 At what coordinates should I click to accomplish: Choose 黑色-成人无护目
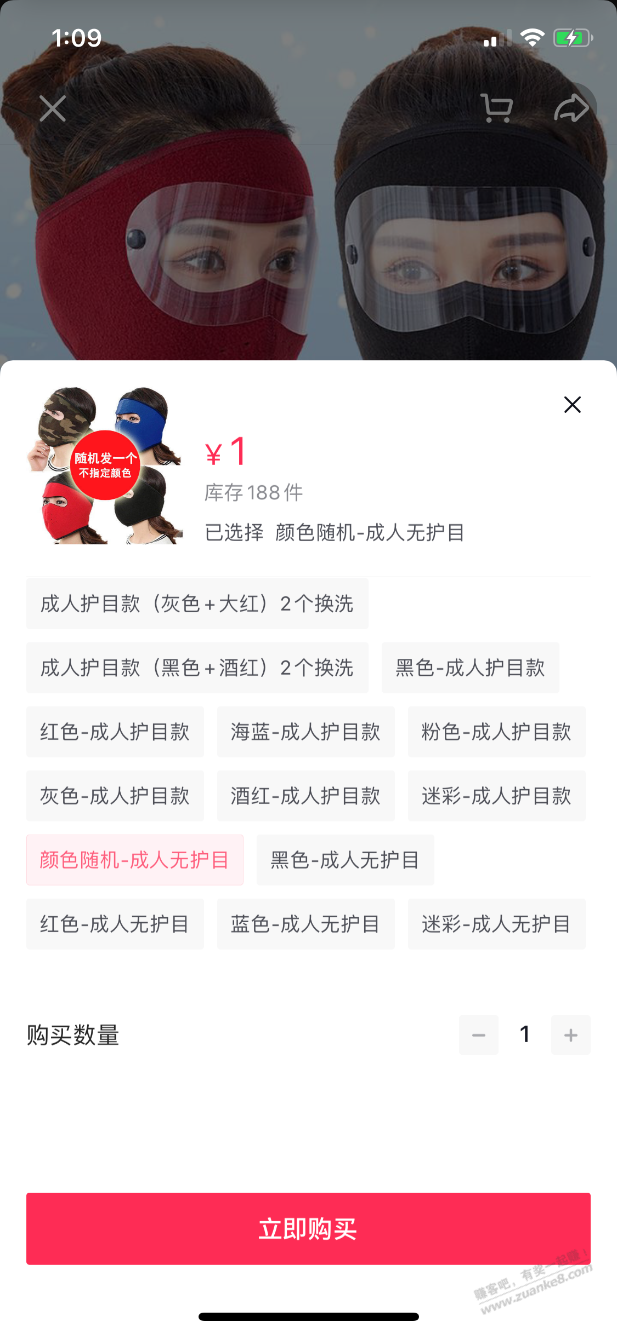click(345, 860)
